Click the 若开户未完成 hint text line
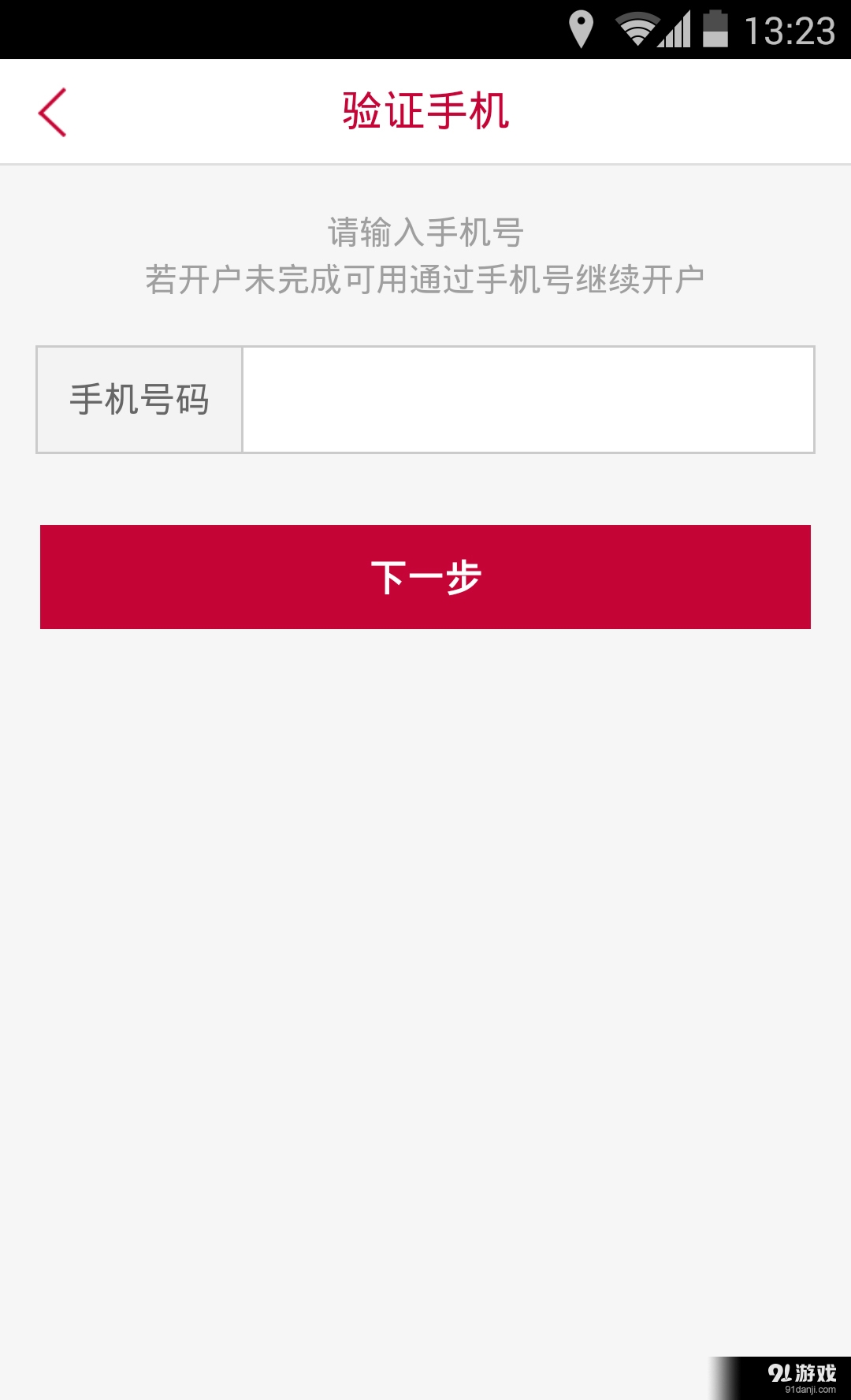The height and width of the screenshot is (1400, 851). [x=425, y=279]
